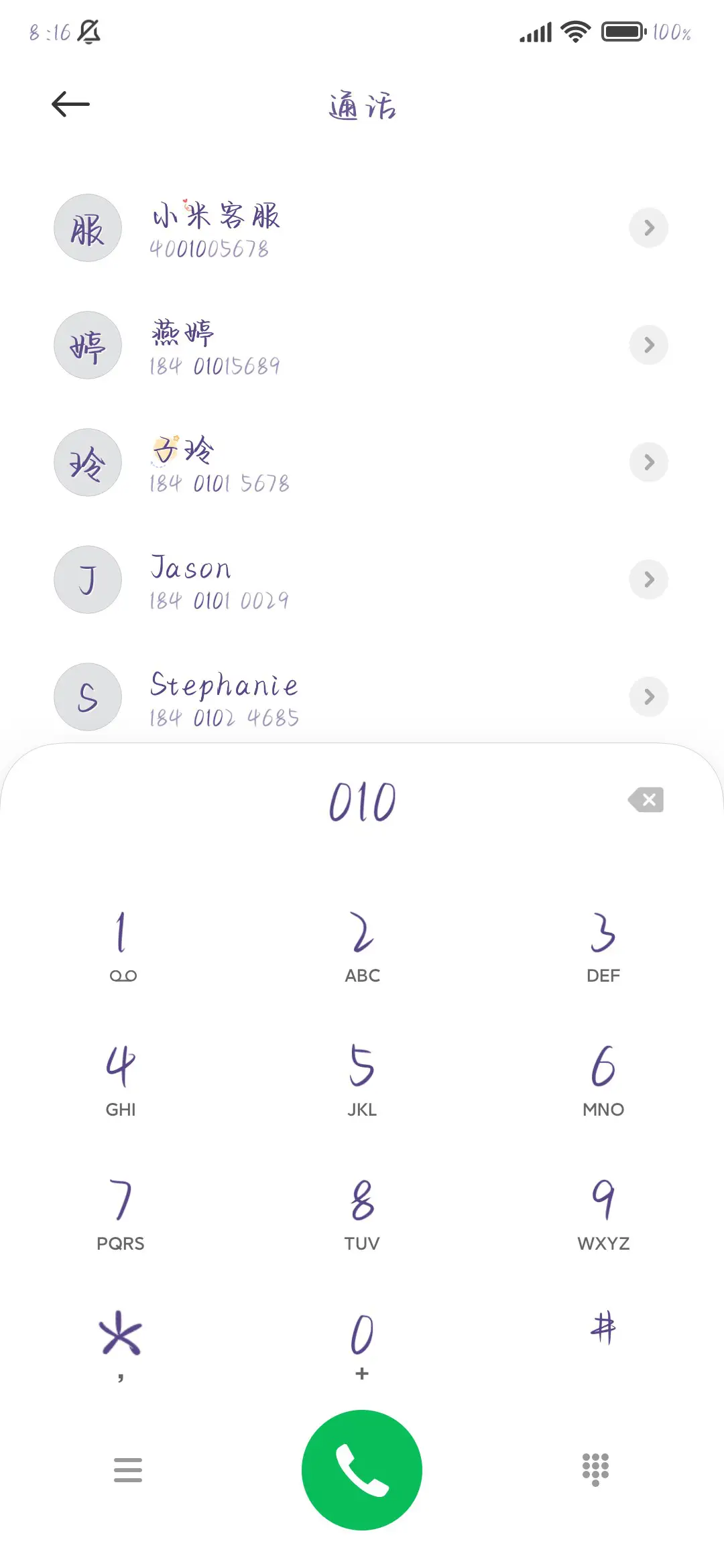Screen dimensions: 724x1568
Task: Tap the backspace icon to delete a digit
Action: coord(646,799)
